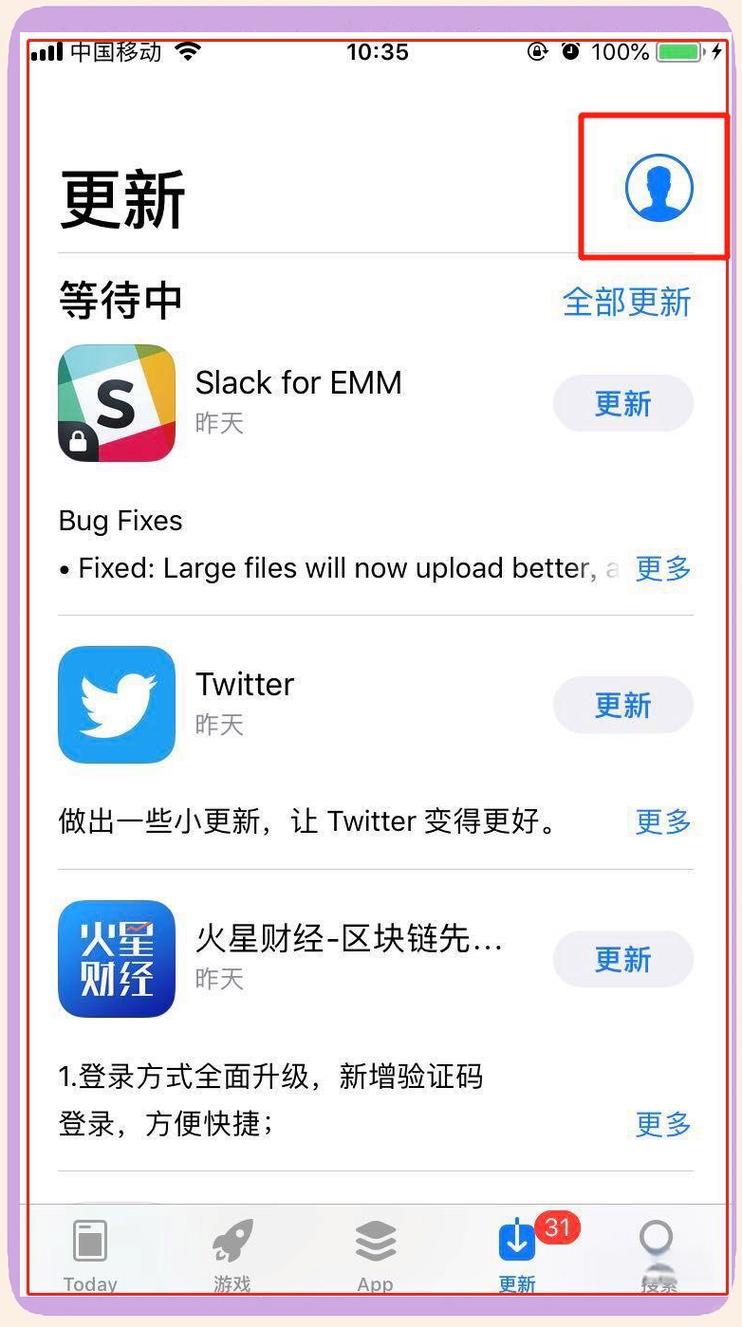Select the 更新 tab
The width and height of the screenshot is (742, 1327).
[517, 1255]
